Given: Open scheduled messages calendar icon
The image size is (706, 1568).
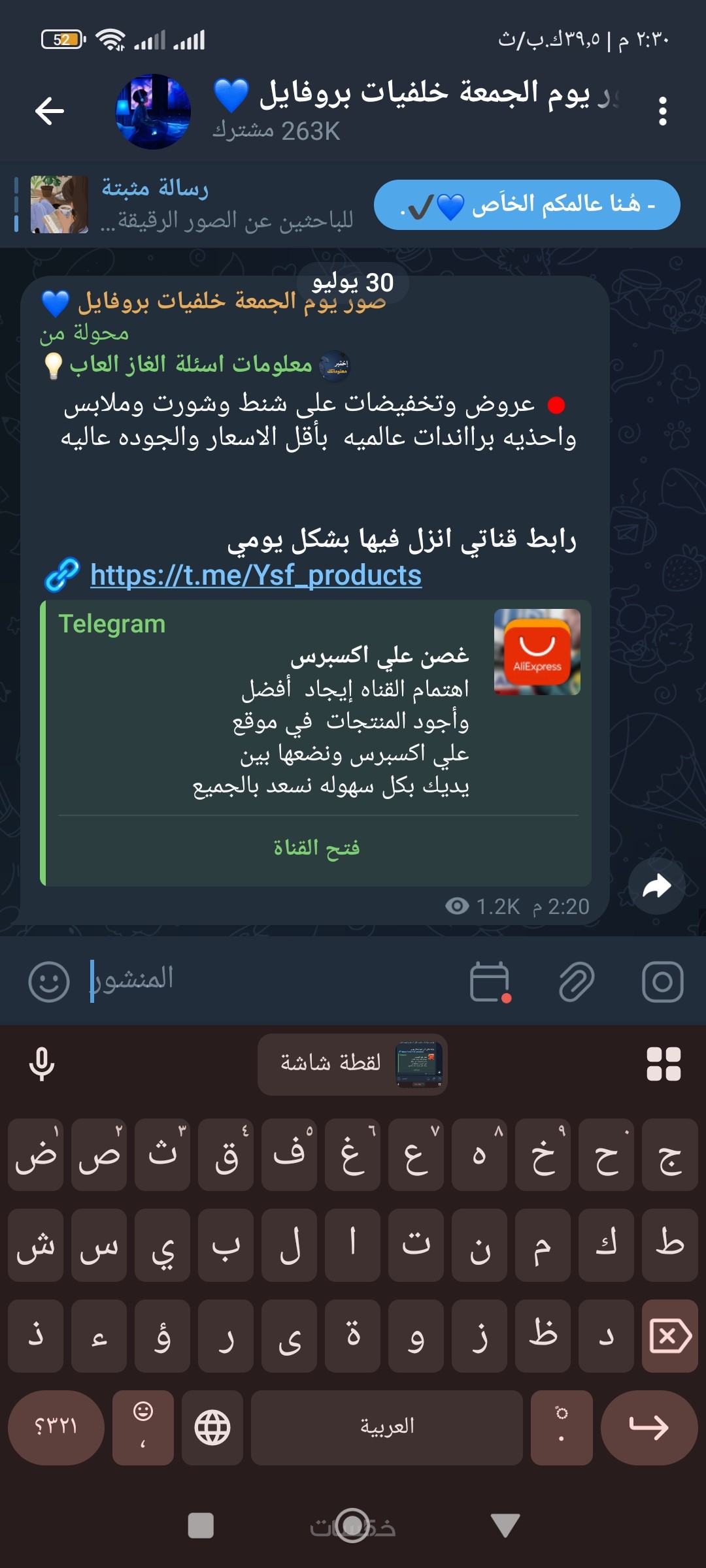Looking at the screenshot, I should pyautogui.click(x=490, y=981).
